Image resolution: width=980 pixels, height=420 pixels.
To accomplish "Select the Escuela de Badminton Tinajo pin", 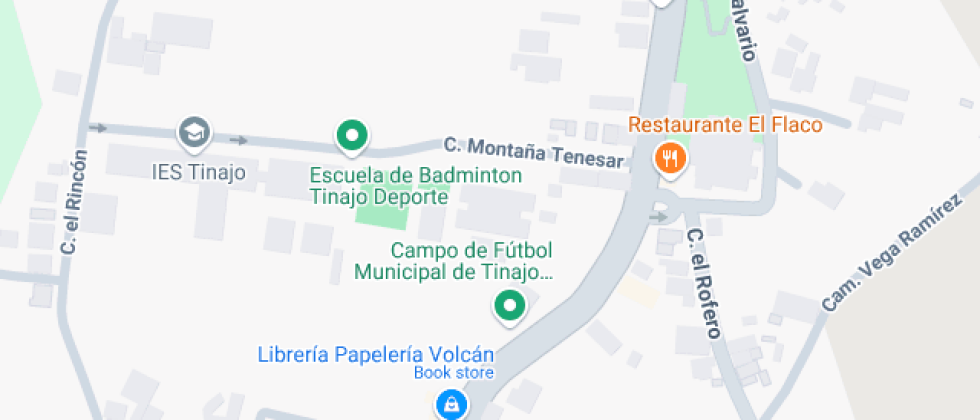I will pyautogui.click(x=351, y=135).
